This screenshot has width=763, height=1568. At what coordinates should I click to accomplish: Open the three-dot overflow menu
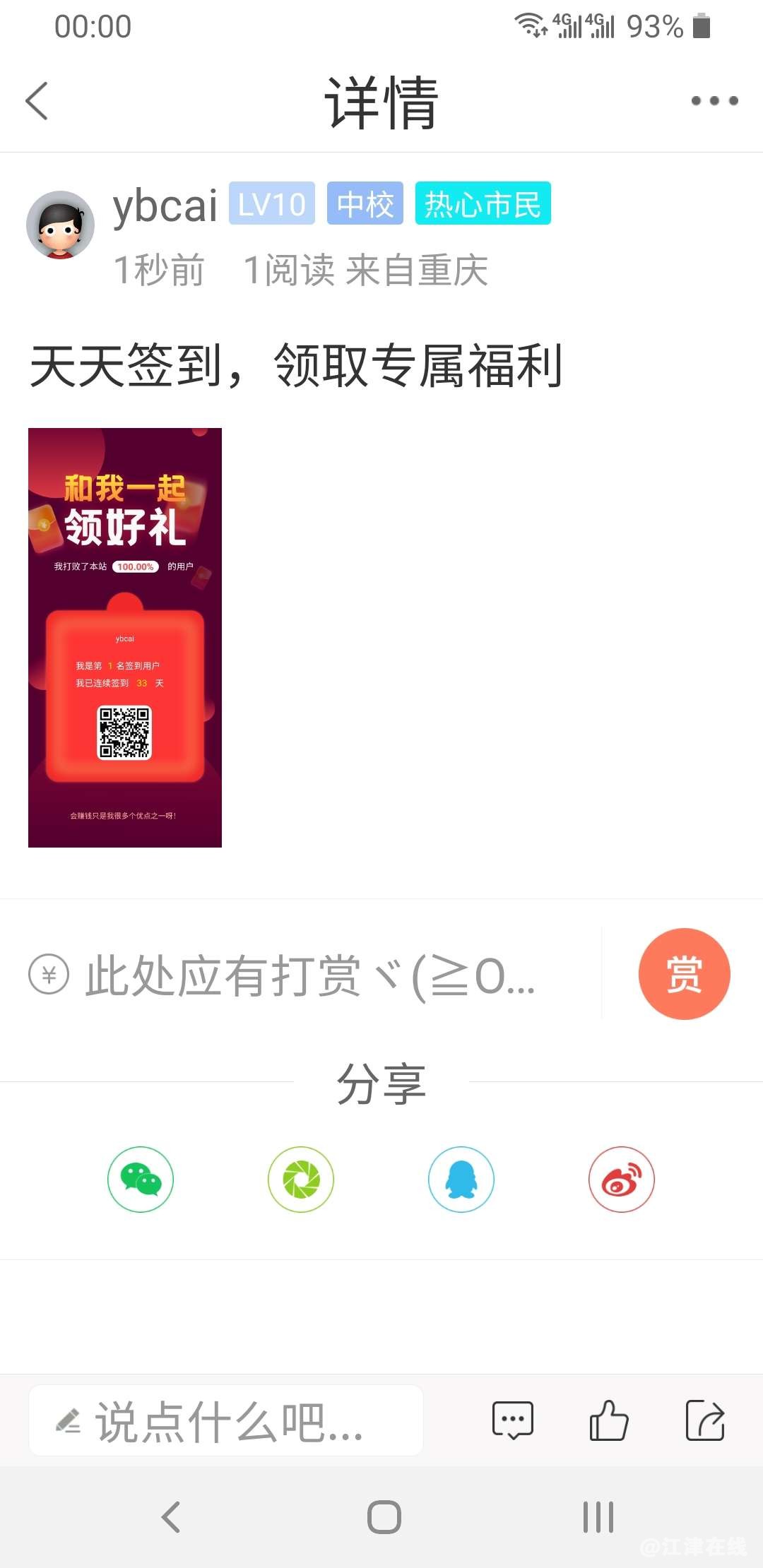pos(714,101)
